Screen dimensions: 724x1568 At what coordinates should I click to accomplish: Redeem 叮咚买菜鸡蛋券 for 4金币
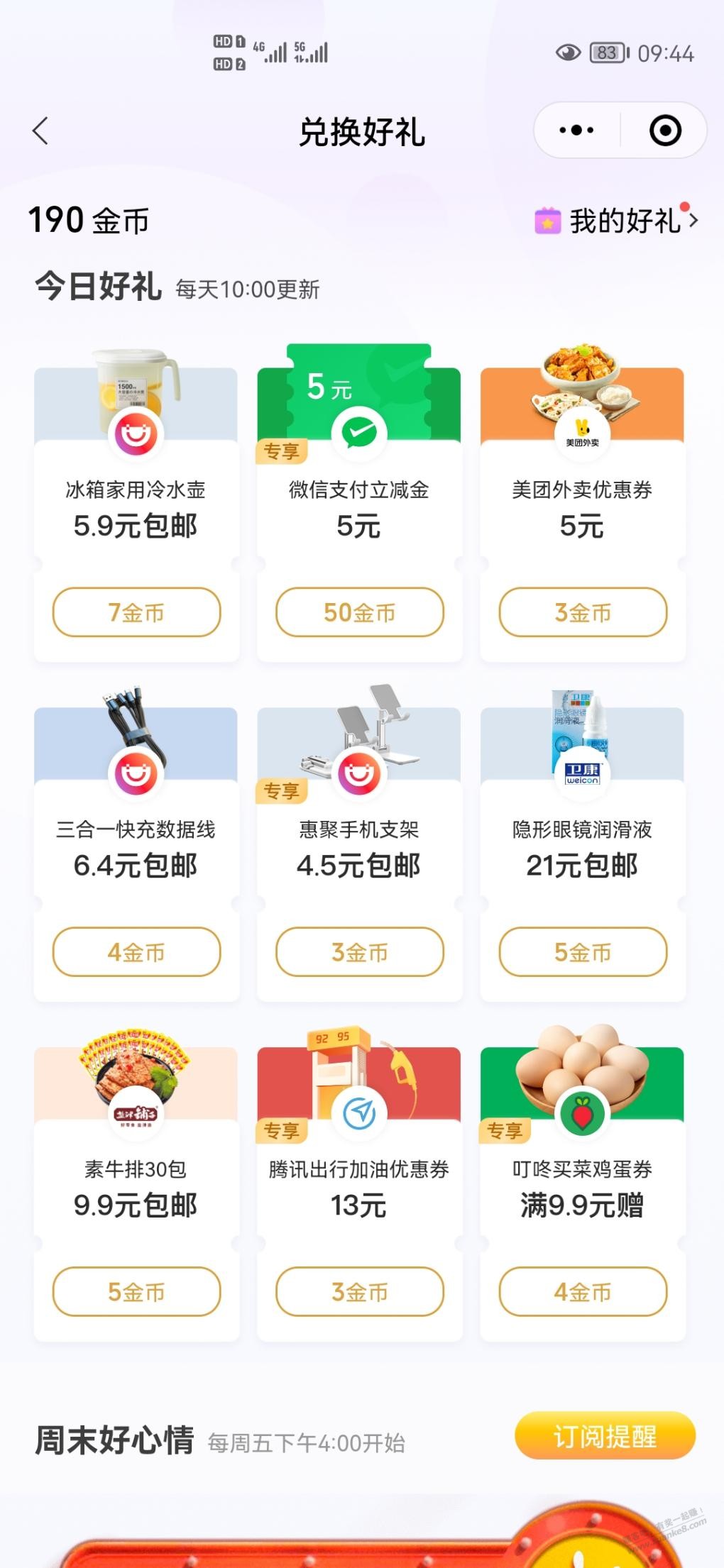coord(583,1292)
